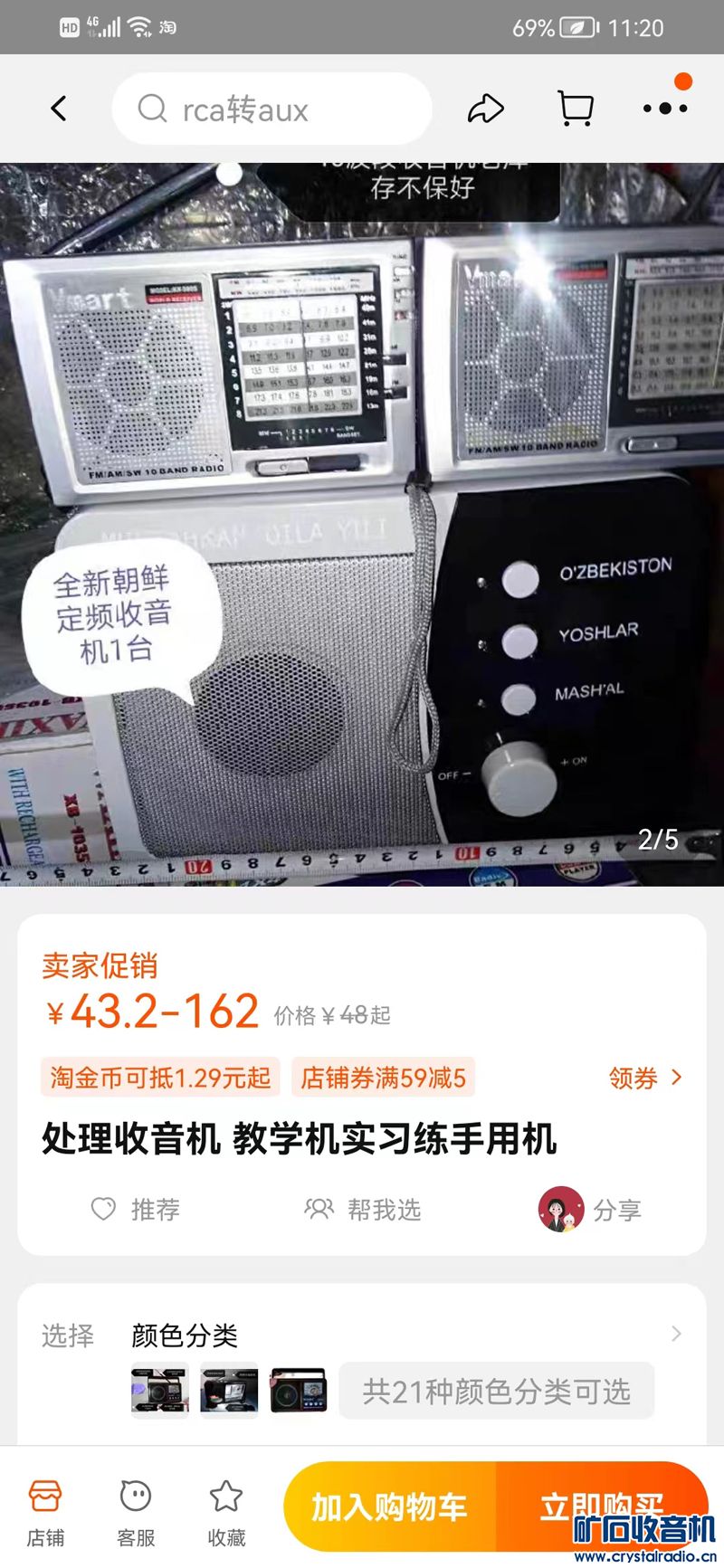Go back to the previous page

click(59, 109)
